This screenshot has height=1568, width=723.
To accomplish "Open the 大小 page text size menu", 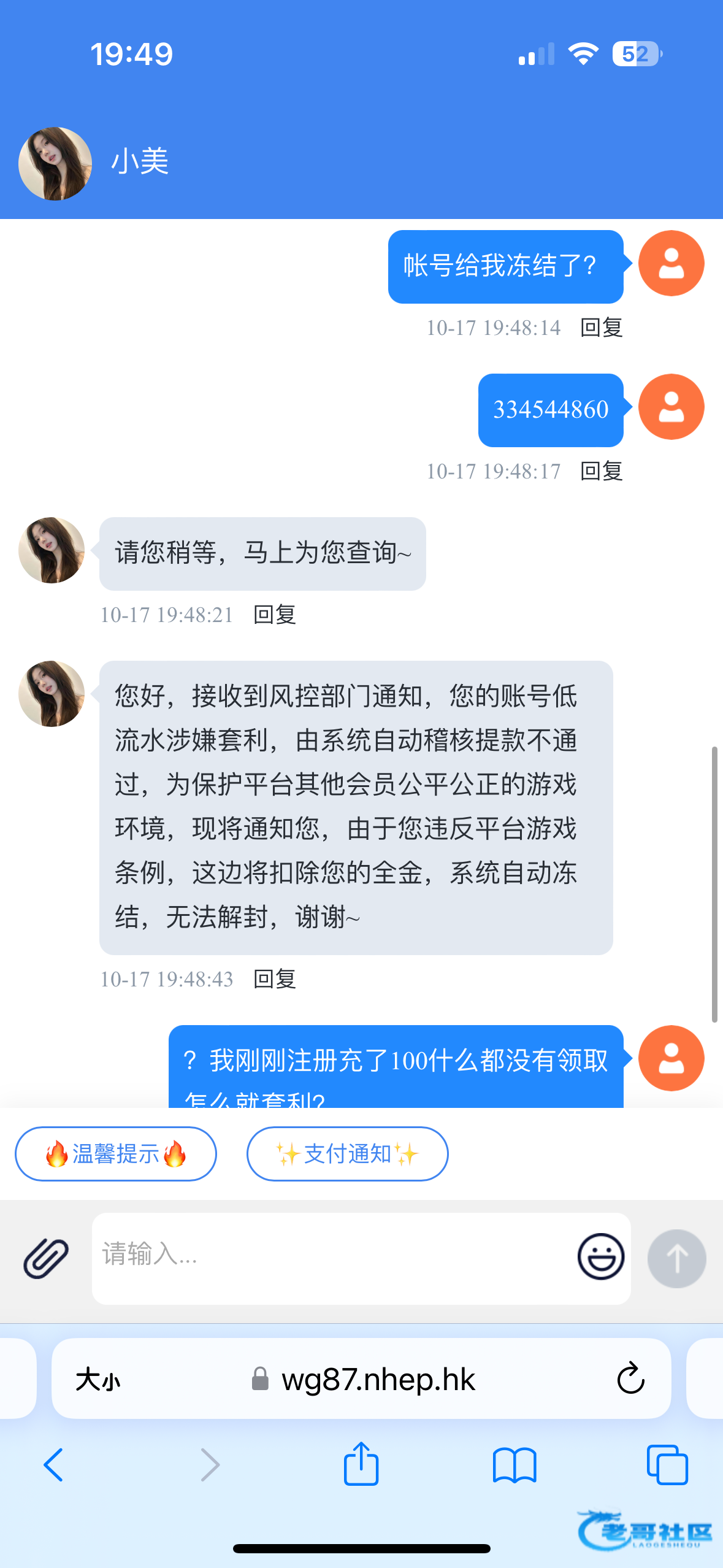I will [98, 1380].
